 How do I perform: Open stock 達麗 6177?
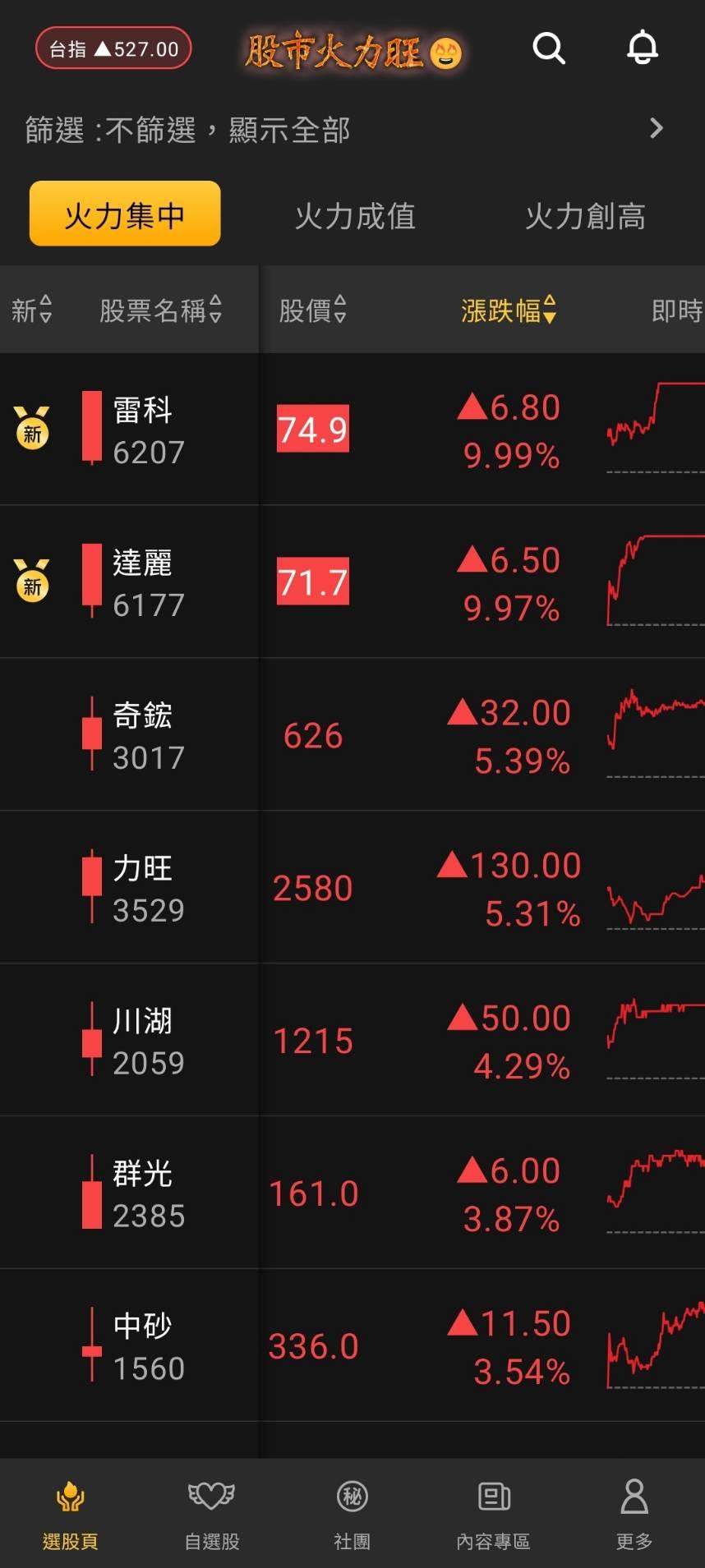click(x=352, y=582)
